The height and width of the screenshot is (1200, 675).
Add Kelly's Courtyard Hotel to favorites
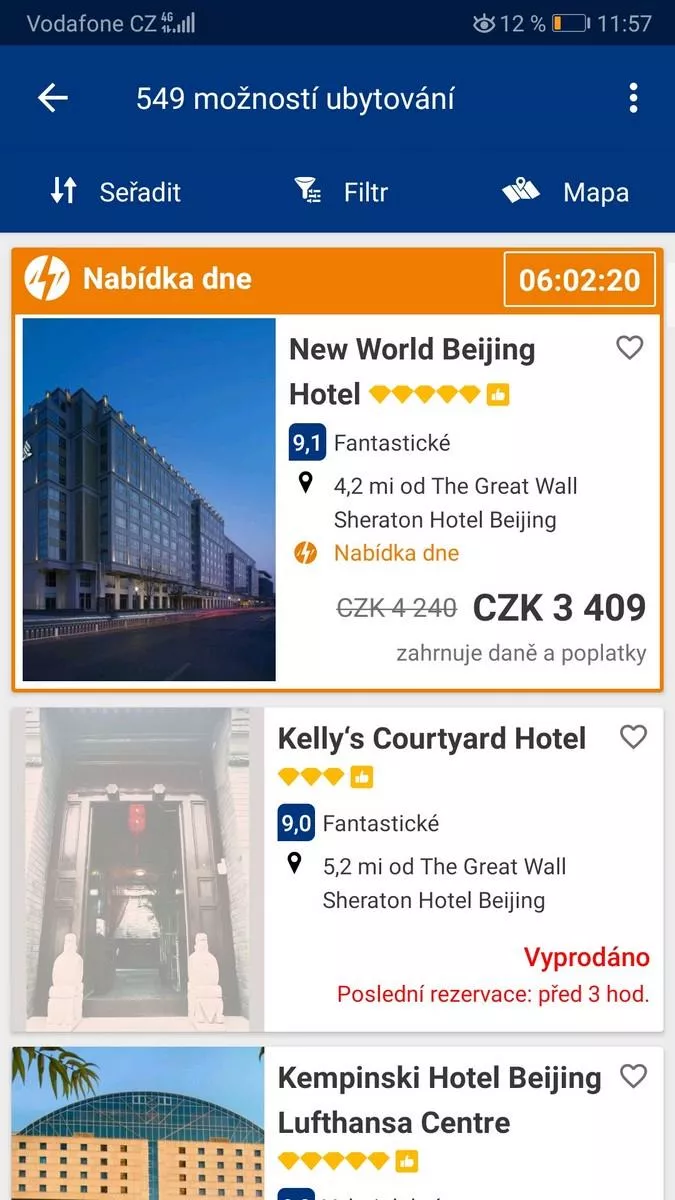point(633,737)
